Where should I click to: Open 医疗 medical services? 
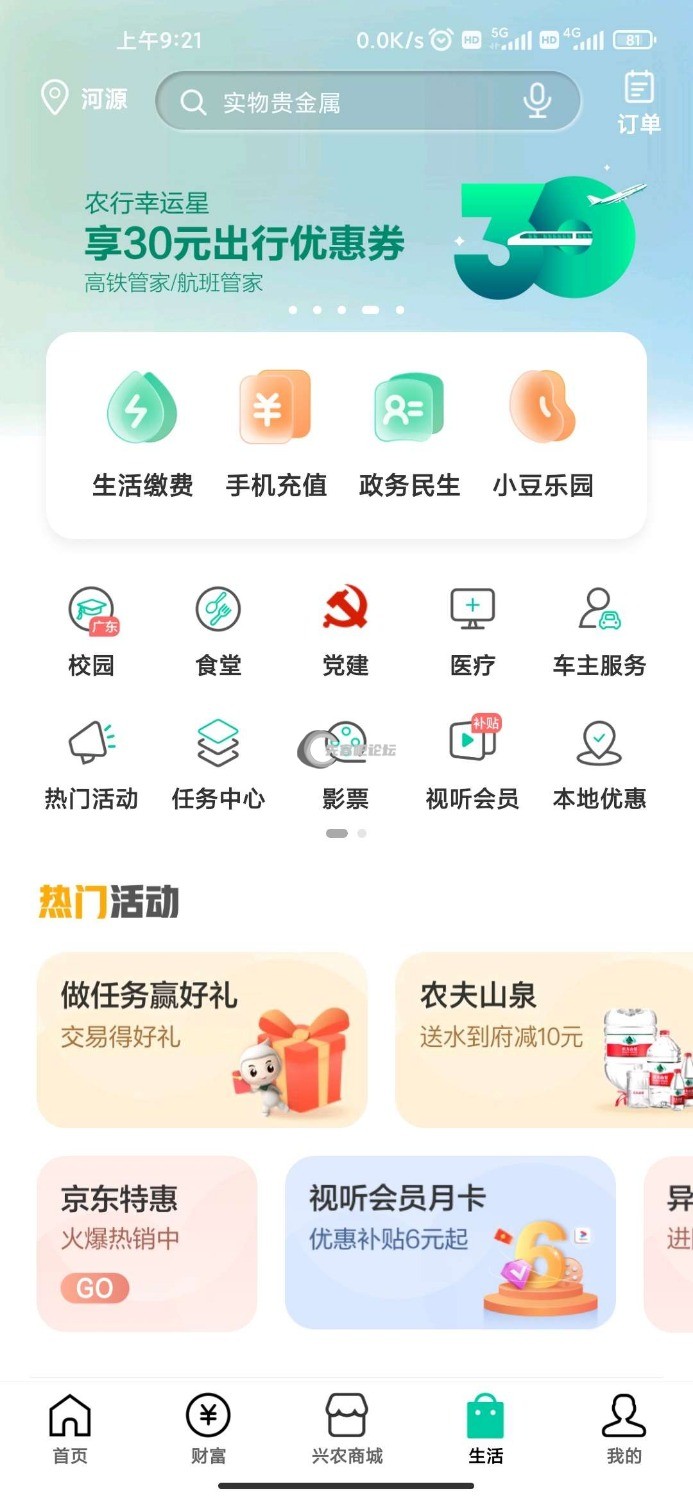(x=472, y=630)
